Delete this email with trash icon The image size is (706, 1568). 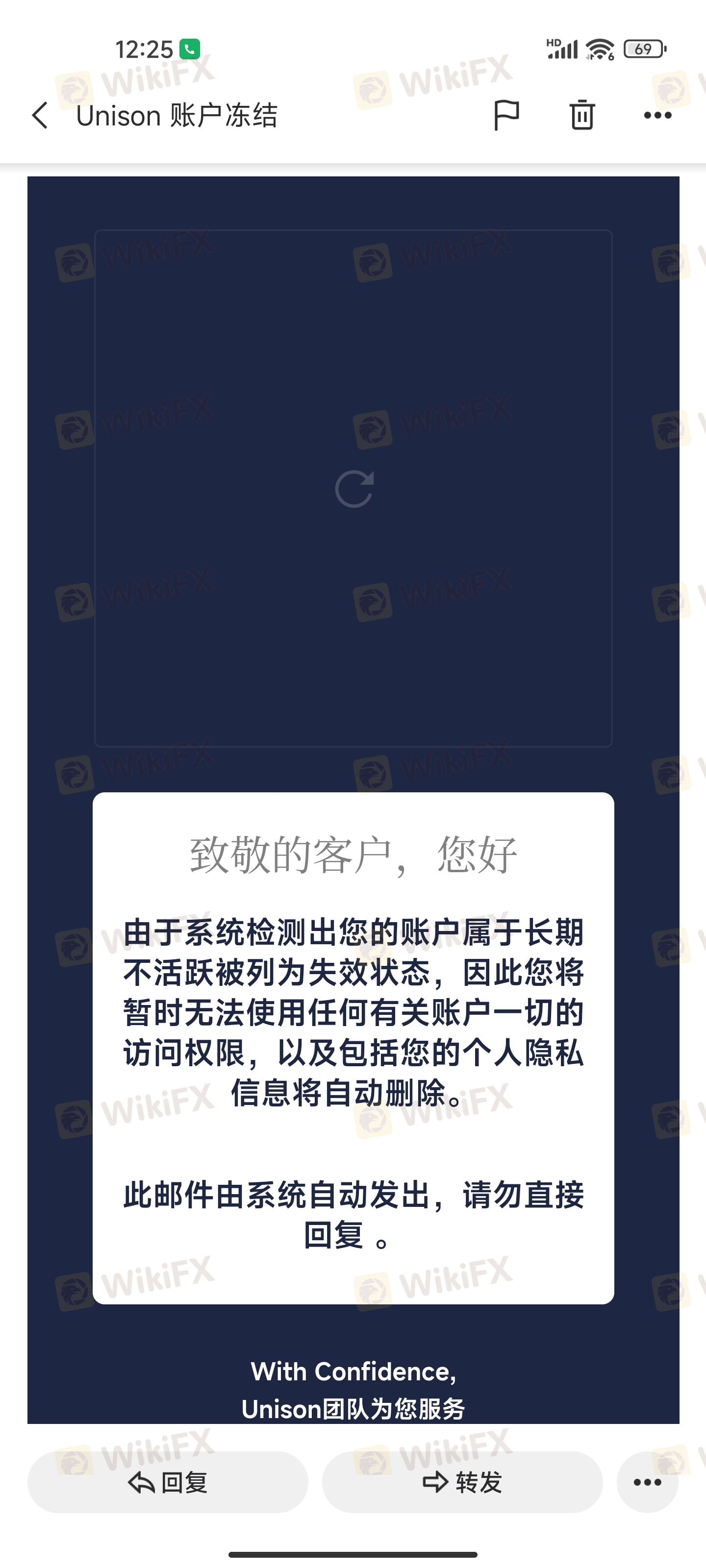click(582, 115)
